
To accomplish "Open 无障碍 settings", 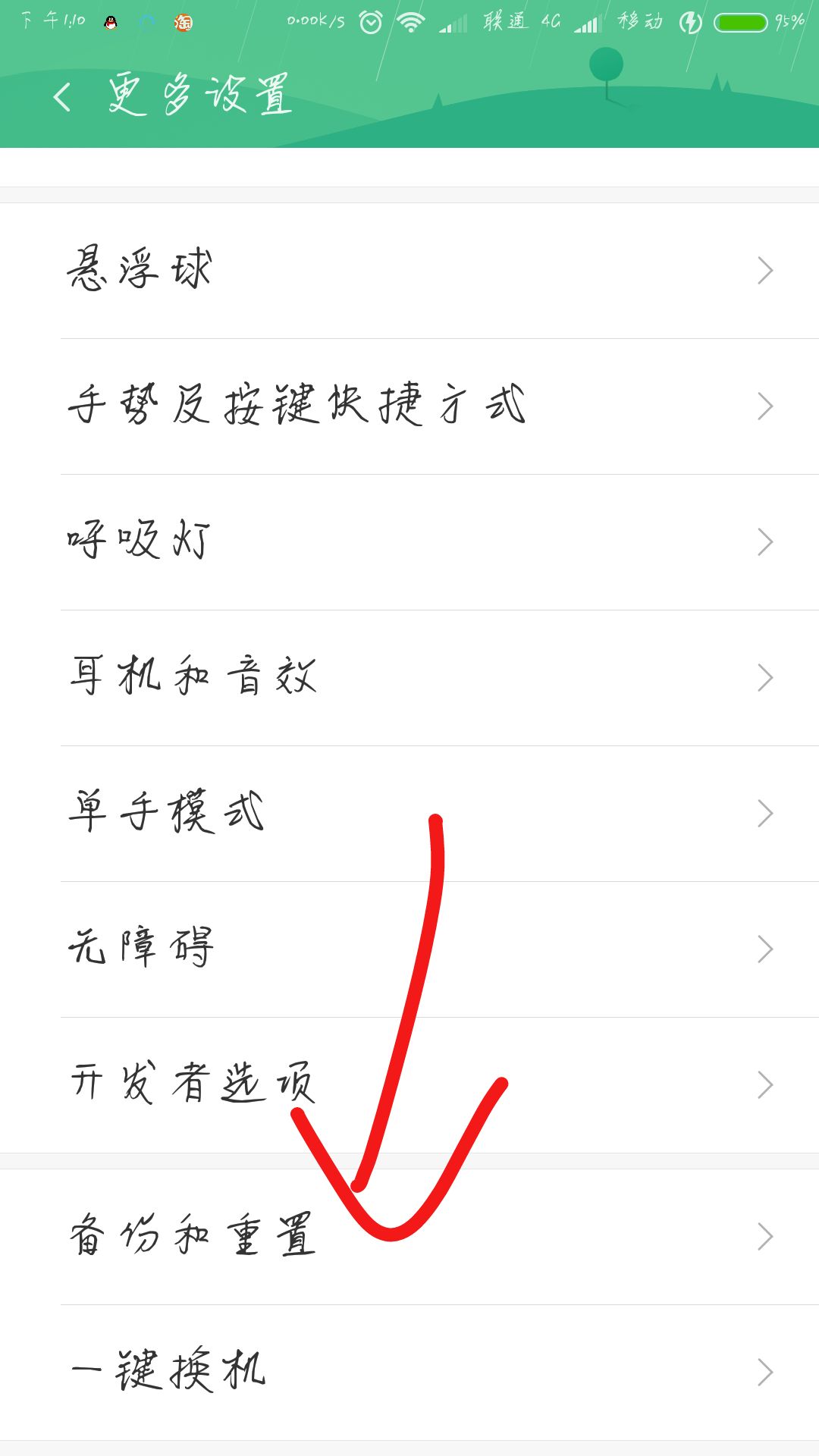I will 409,949.
